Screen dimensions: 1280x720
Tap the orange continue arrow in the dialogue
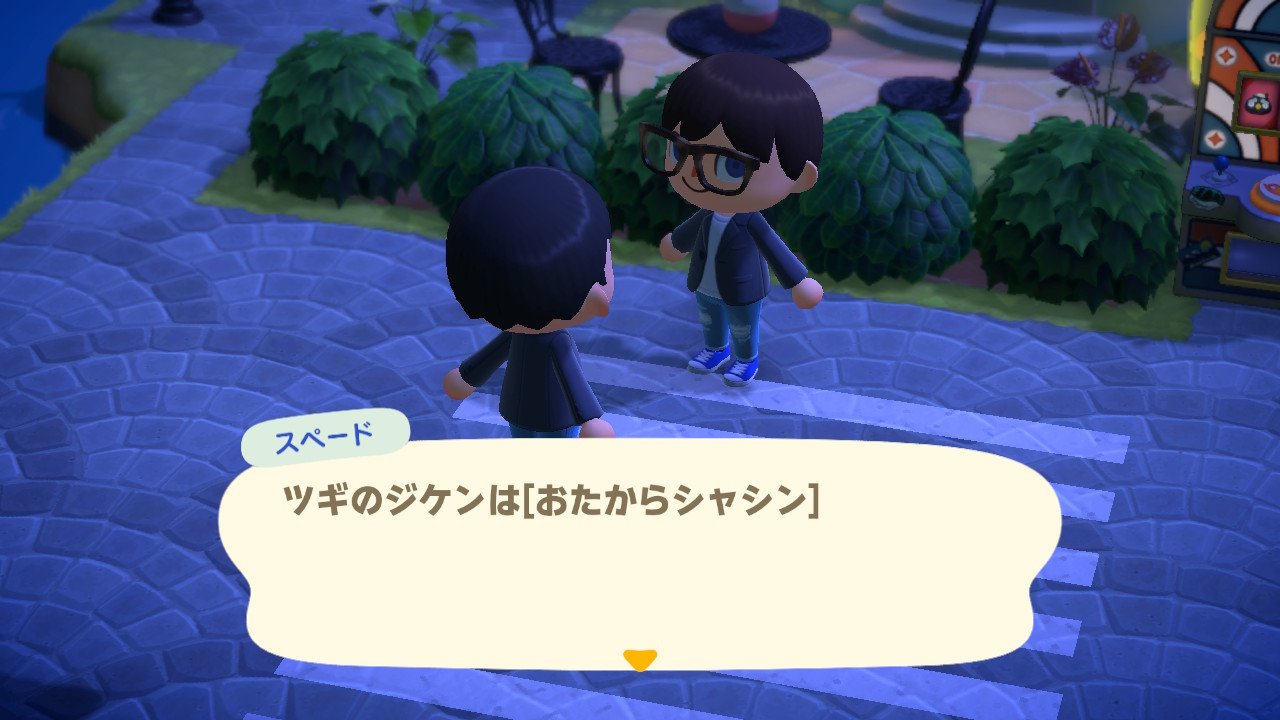tap(639, 659)
